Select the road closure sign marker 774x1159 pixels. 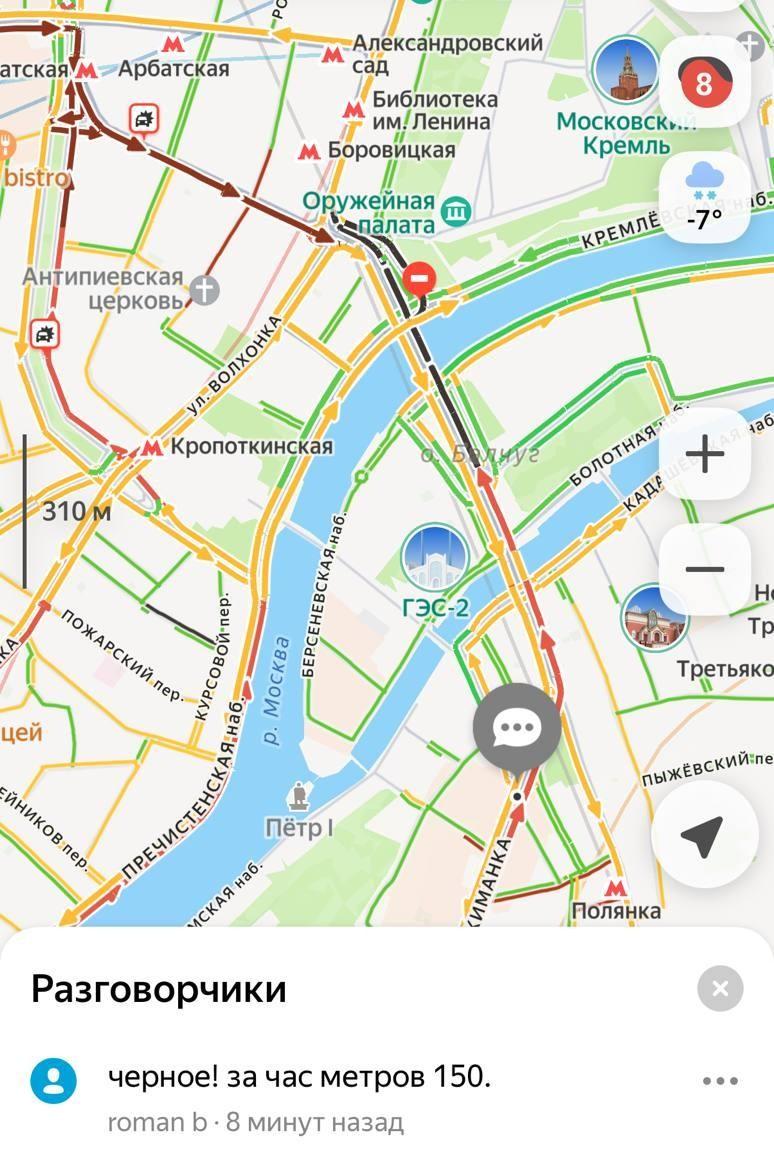pos(419,277)
